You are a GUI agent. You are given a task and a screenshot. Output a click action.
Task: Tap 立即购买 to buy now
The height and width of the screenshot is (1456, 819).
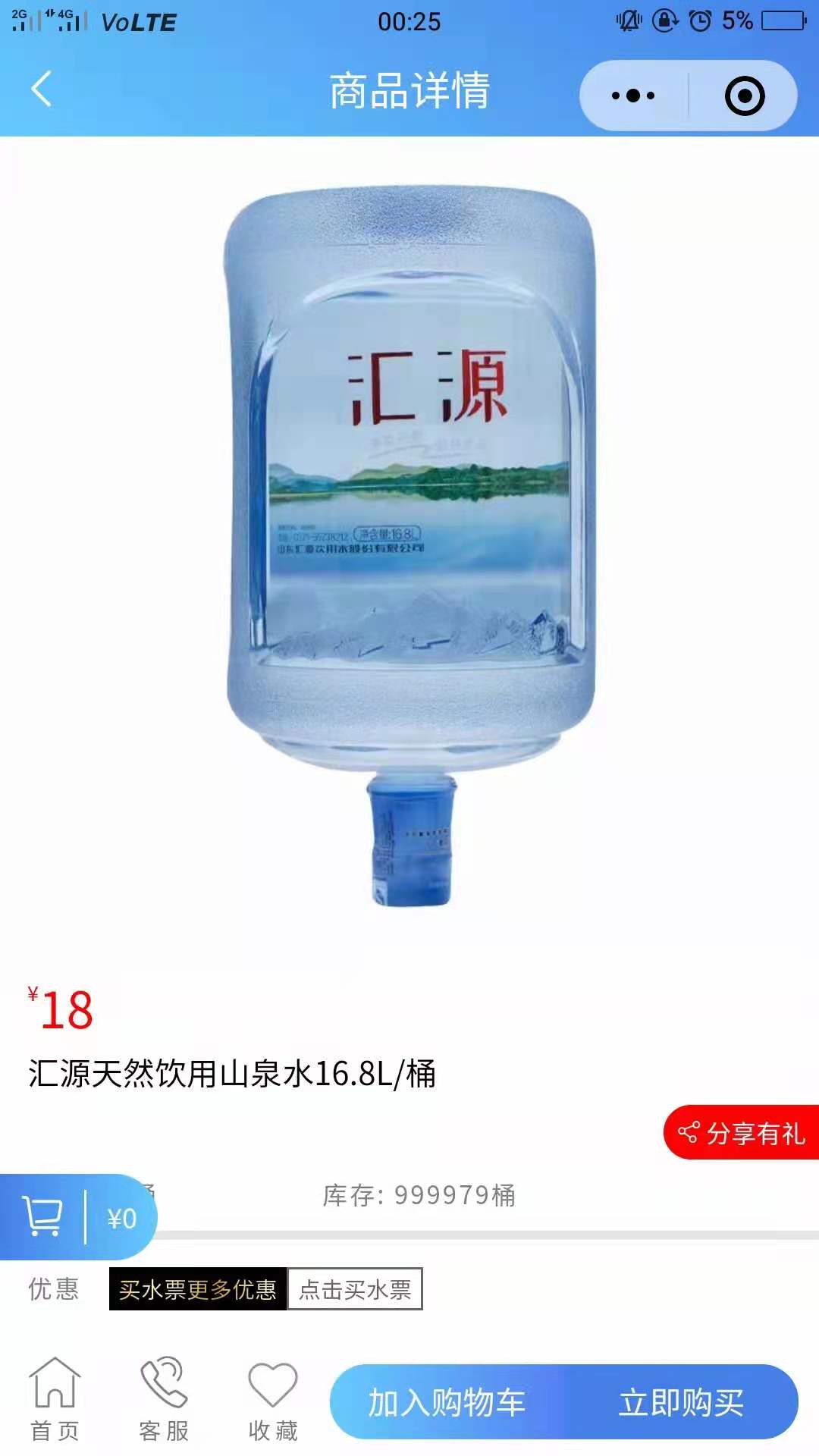coord(681,1402)
